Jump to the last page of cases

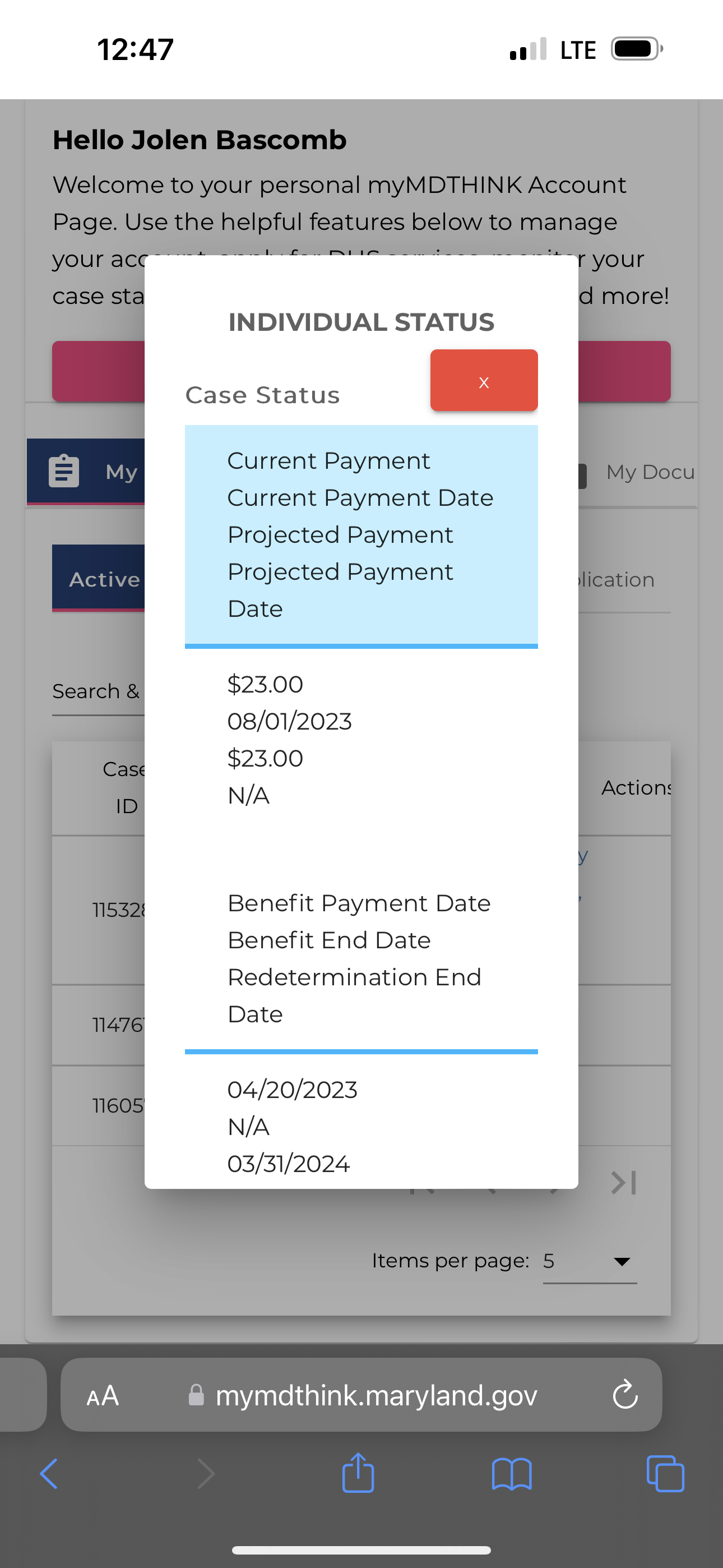pyautogui.click(x=624, y=1183)
